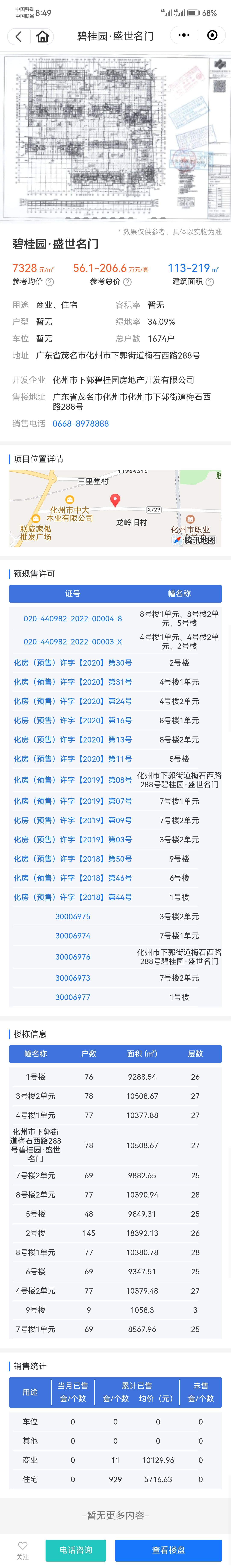This screenshot has height=1568, width=231.
Task: Open permit 化房（预售）许字【2018】第50号
Action: coord(73,859)
